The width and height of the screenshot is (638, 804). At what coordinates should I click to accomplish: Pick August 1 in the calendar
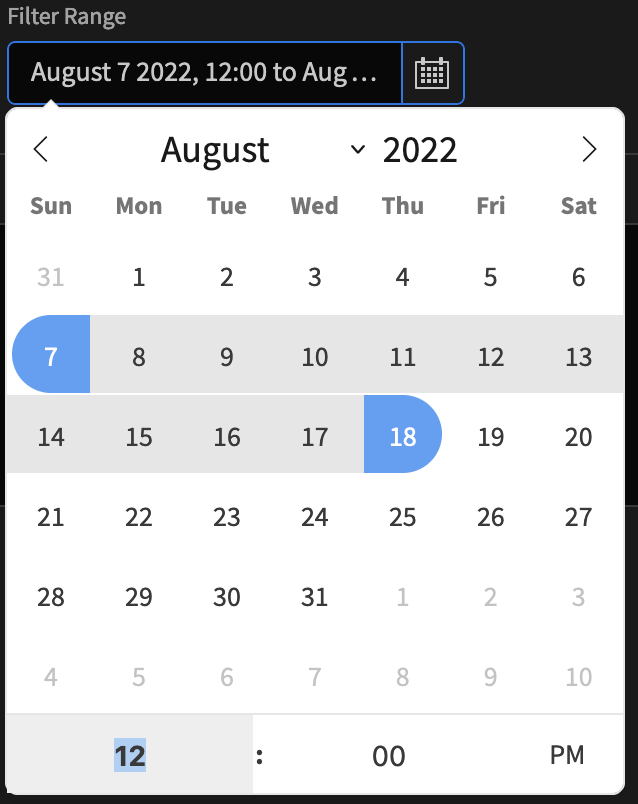(x=139, y=277)
